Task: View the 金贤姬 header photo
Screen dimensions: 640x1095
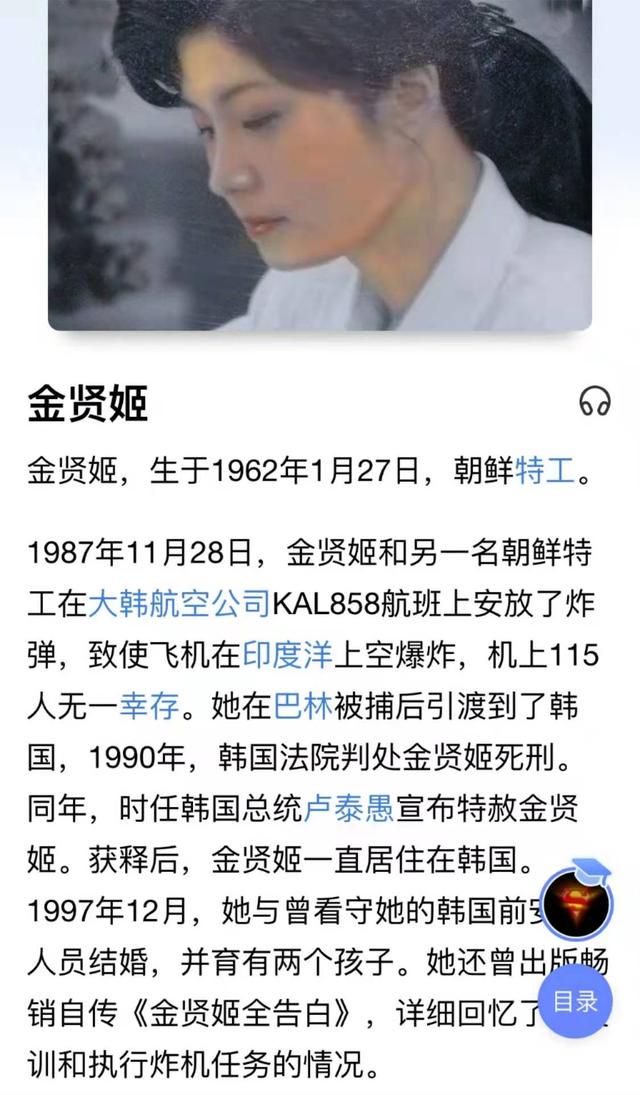Action: [x=320, y=165]
